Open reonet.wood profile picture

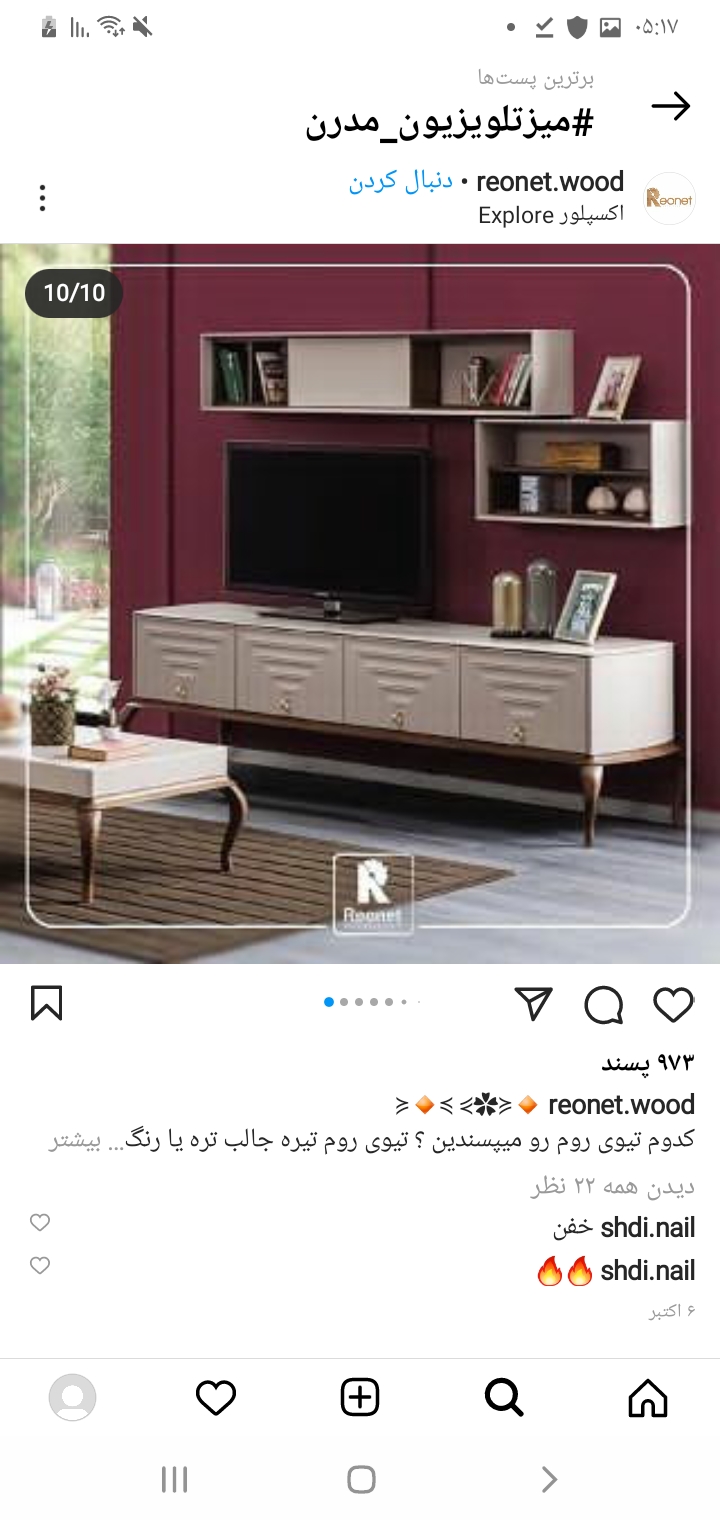click(x=669, y=198)
